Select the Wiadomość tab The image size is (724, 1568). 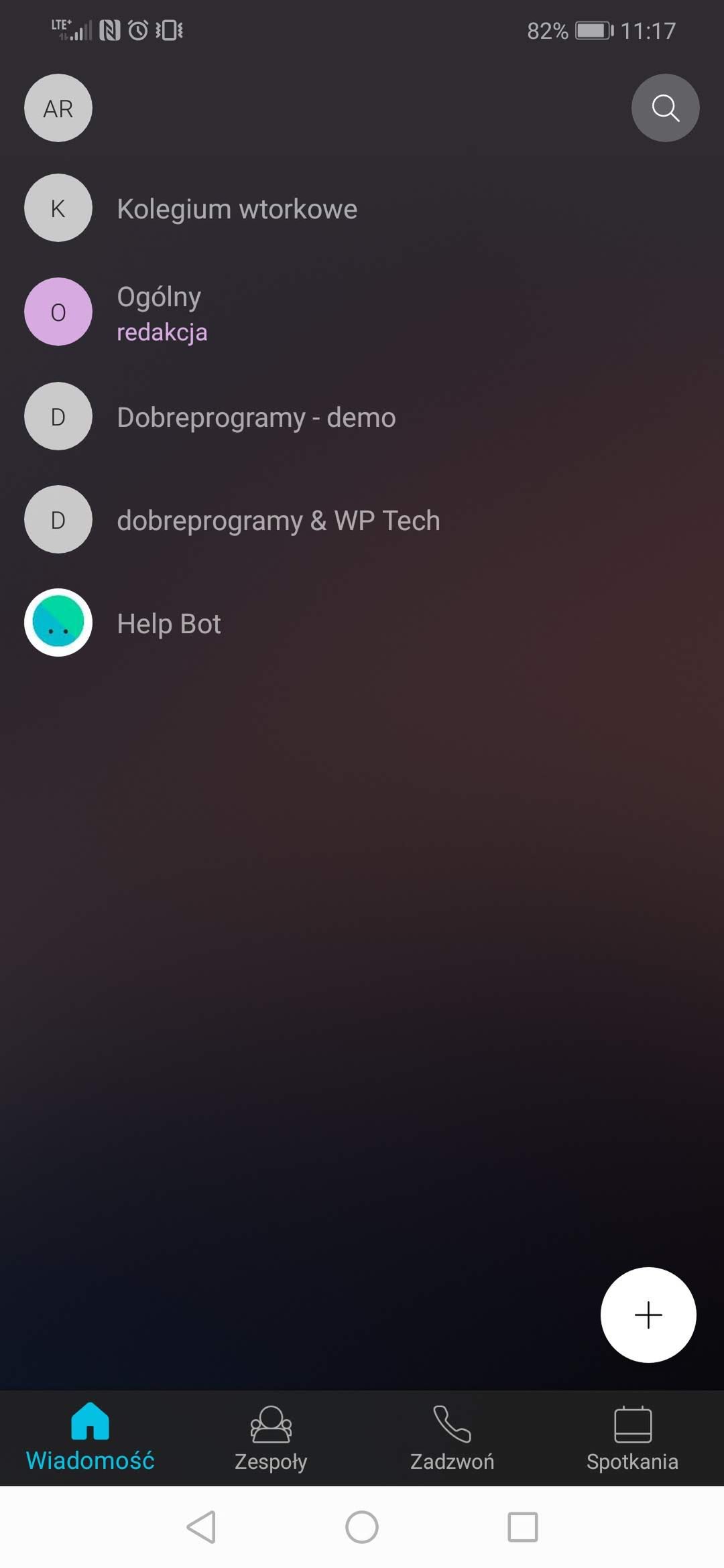click(90, 1438)
